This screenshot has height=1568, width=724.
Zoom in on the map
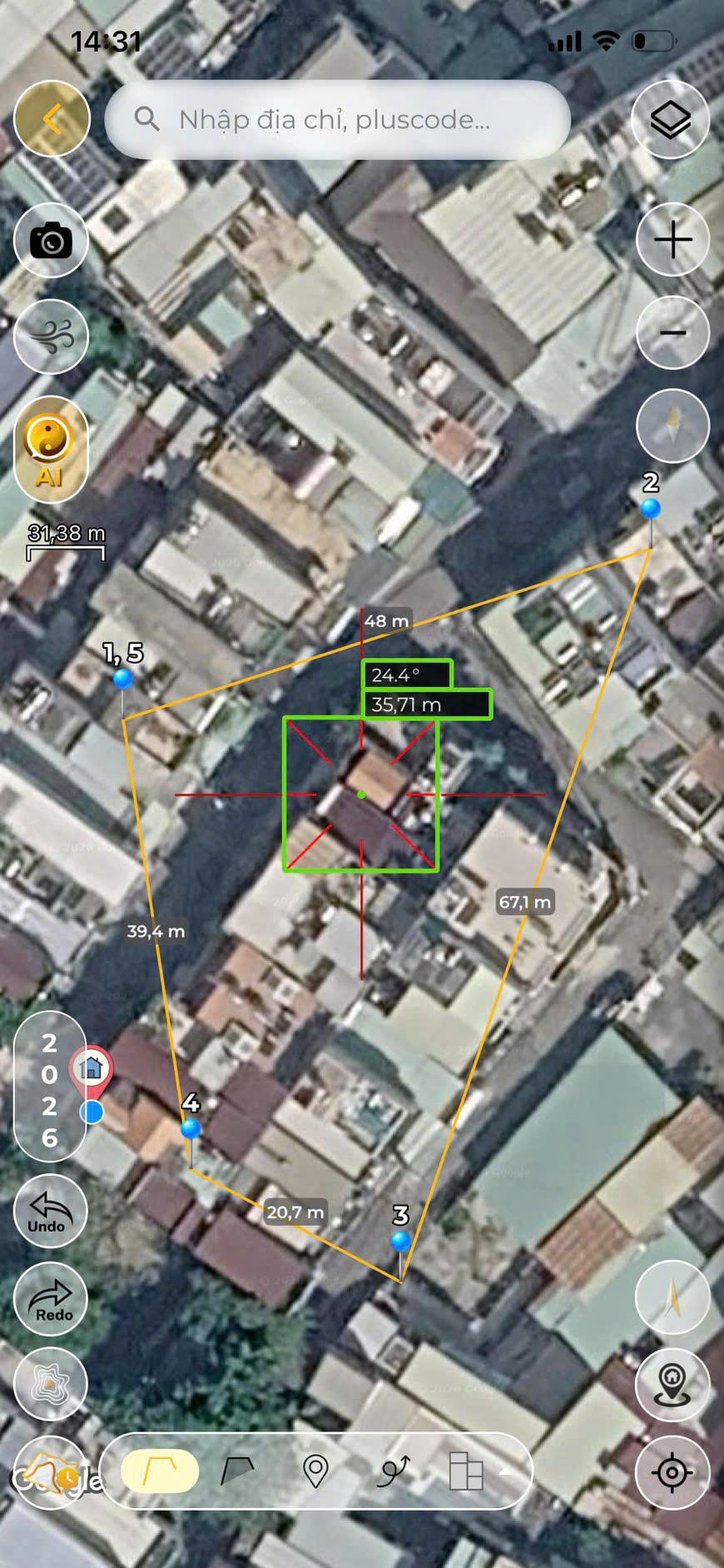pos(672,241)
